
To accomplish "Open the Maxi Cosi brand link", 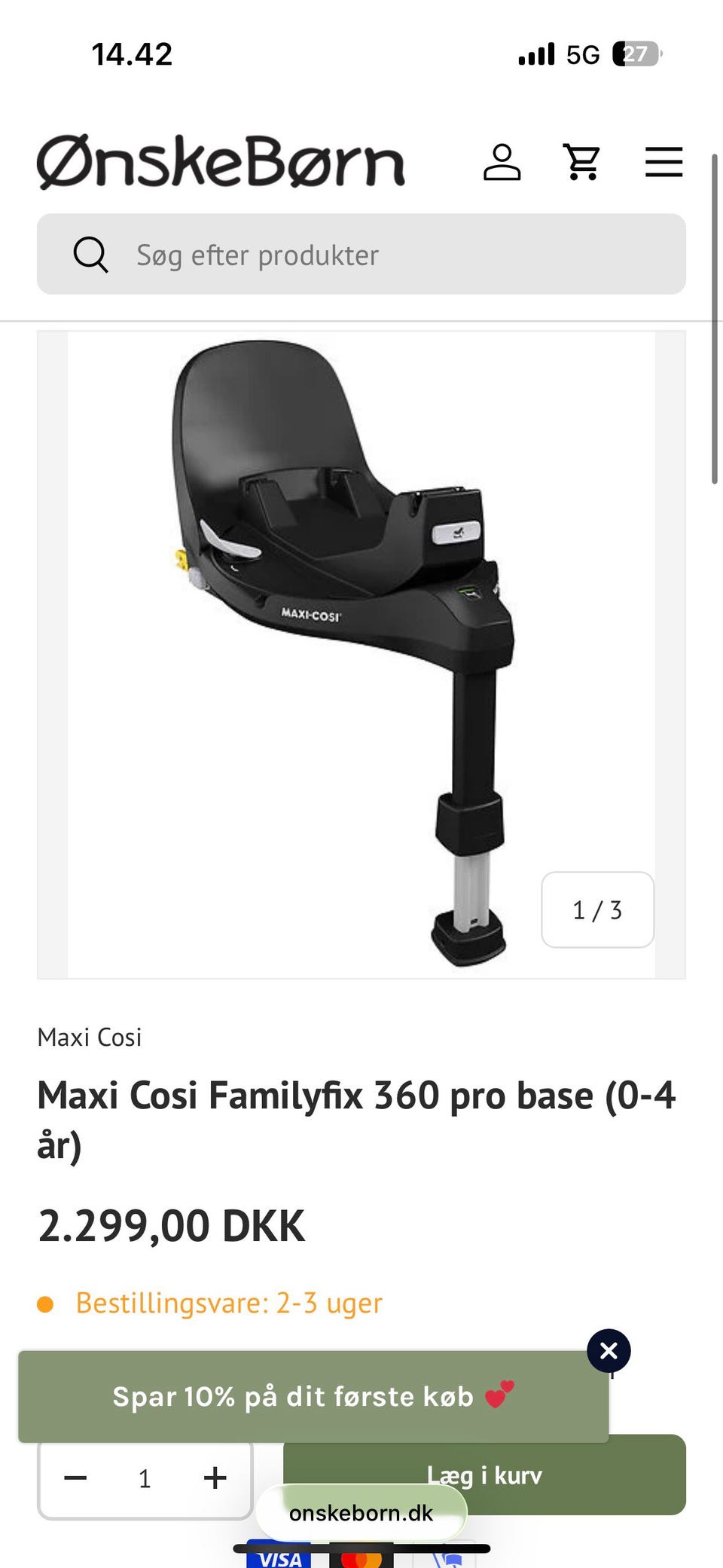I will pyautogui.click(x=89, y=1038).
